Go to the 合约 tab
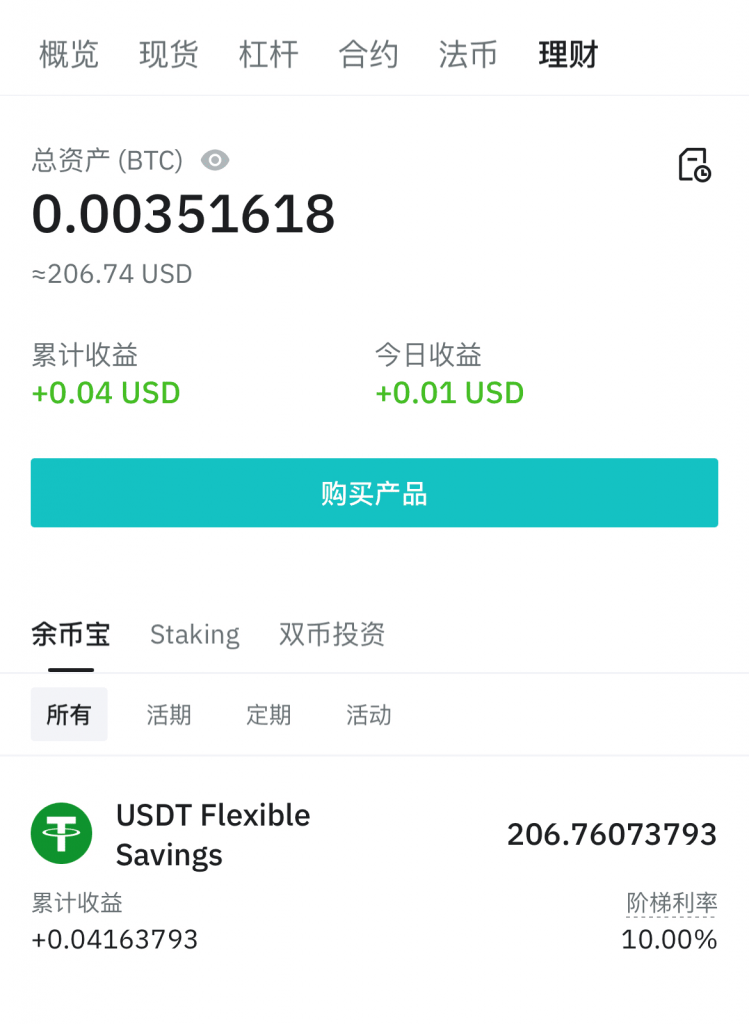The width and height of the screenshot is (749, 1024). tap(369, 54)
